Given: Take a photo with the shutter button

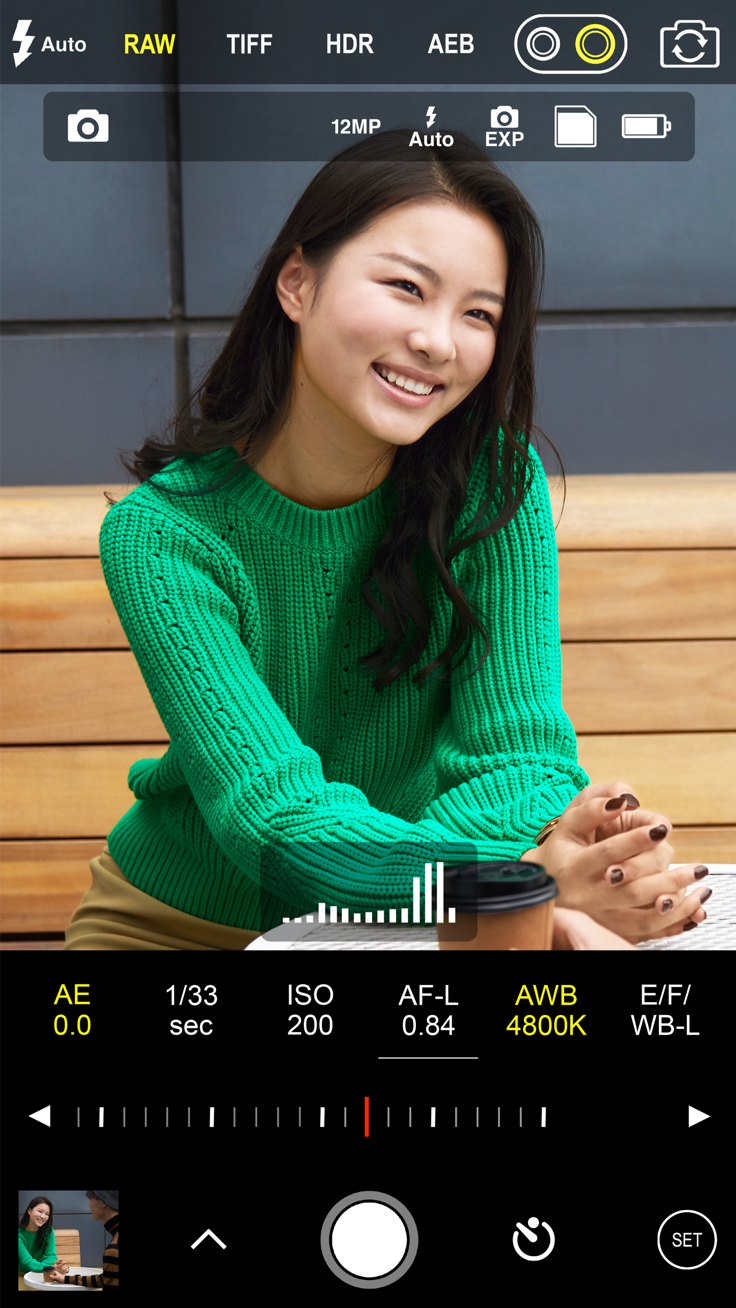Looking at the screenshot, I should click(369, 1240).
